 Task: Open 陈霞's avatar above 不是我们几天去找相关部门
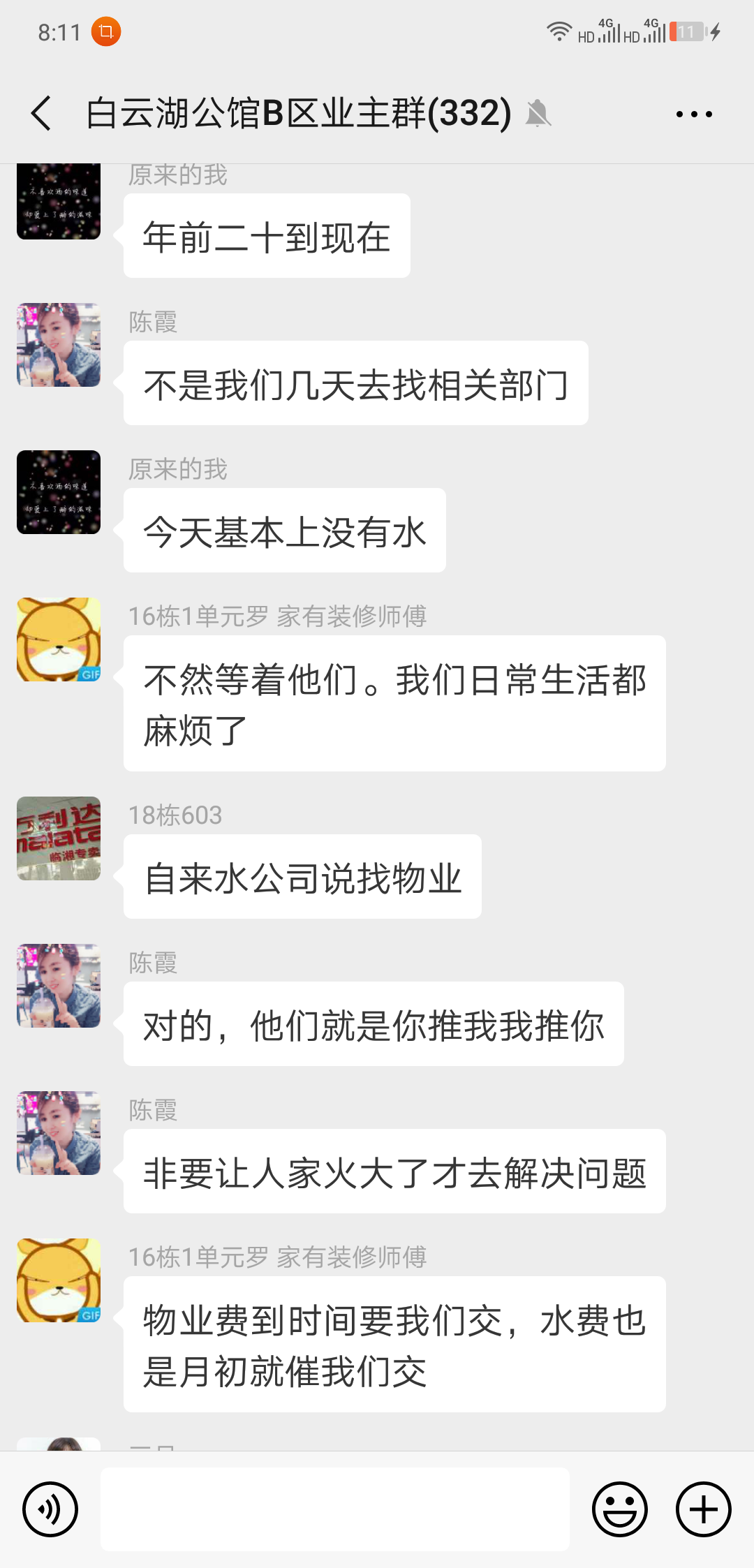[x=59, y=345]
